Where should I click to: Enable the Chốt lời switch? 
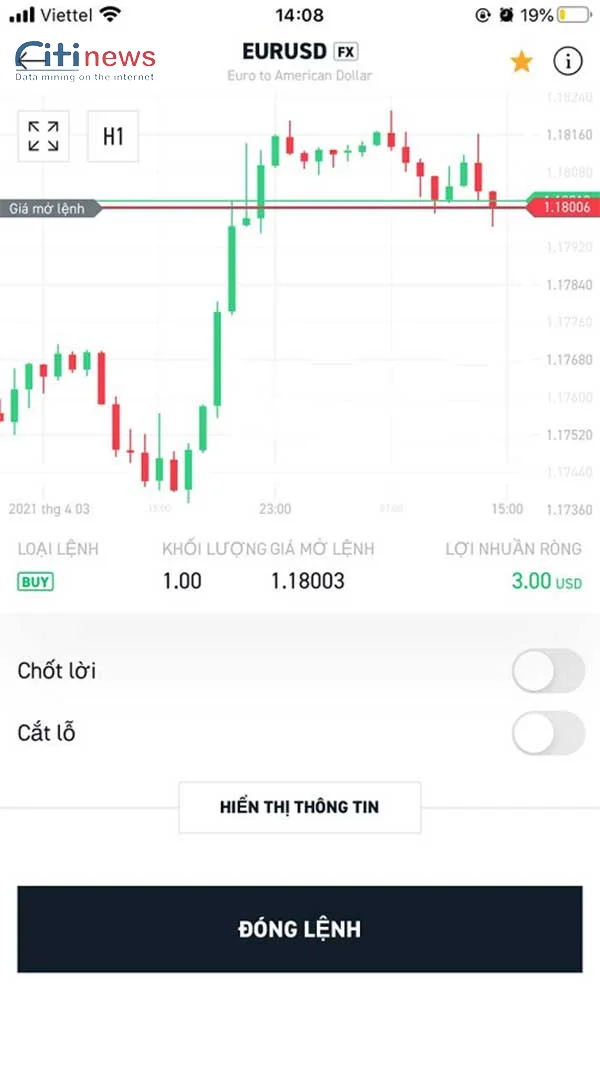click(548, 671)
